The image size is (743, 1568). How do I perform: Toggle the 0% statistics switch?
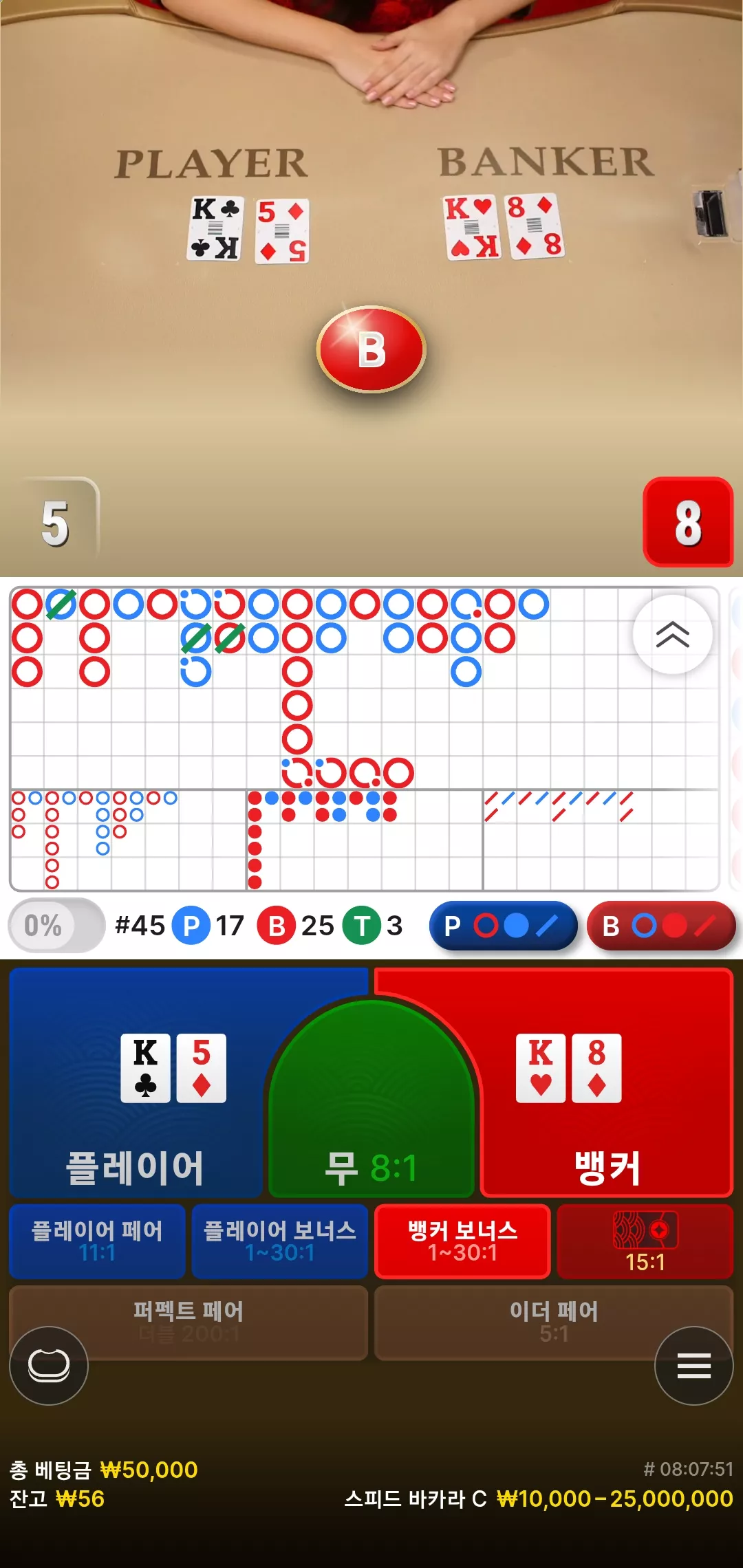tap(56, 925)
